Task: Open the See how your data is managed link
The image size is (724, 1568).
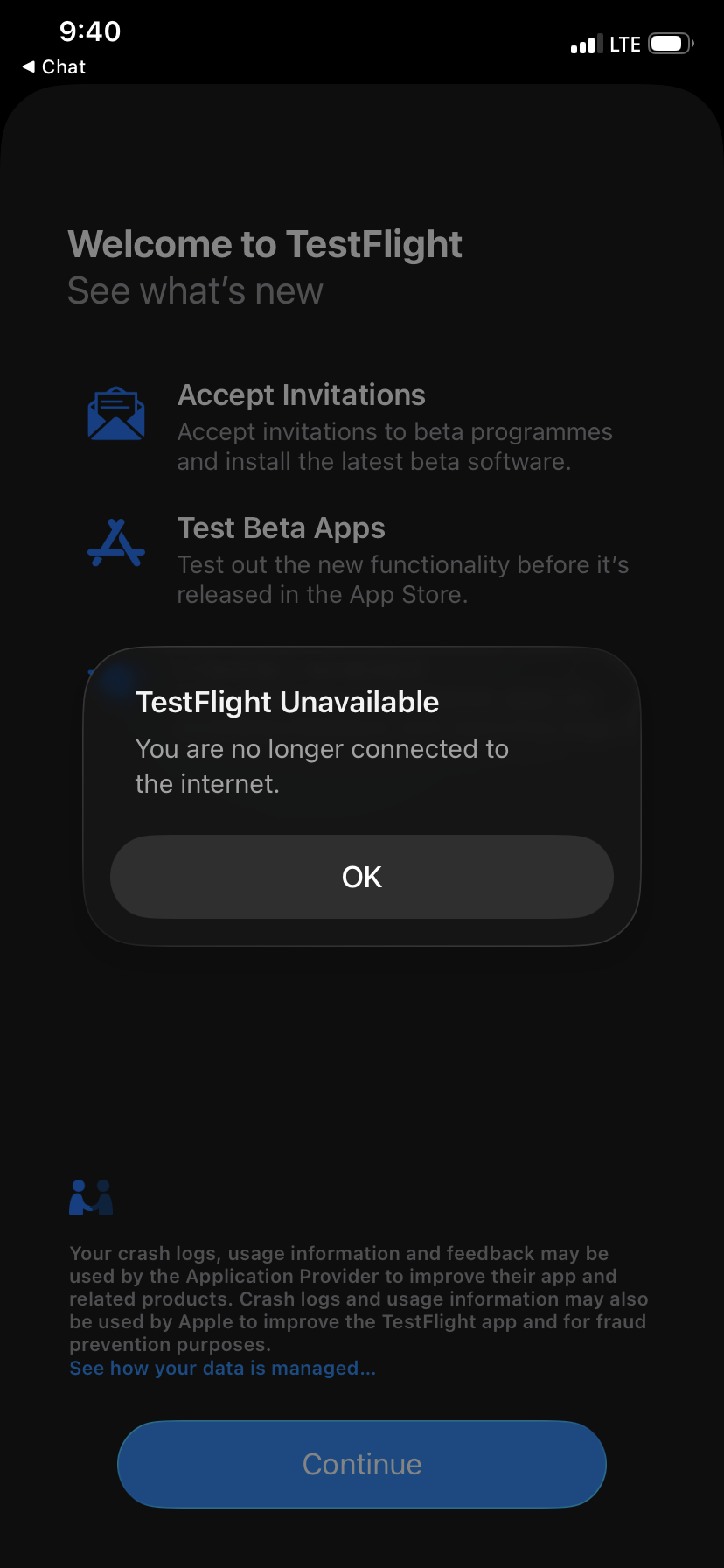Action: 222,1368
